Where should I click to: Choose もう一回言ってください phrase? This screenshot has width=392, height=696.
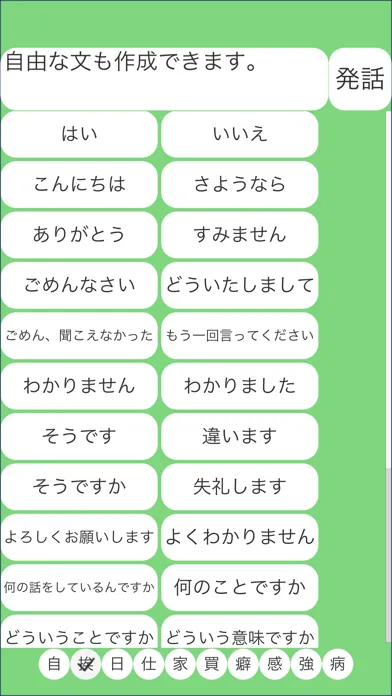[x=240, y=336]
